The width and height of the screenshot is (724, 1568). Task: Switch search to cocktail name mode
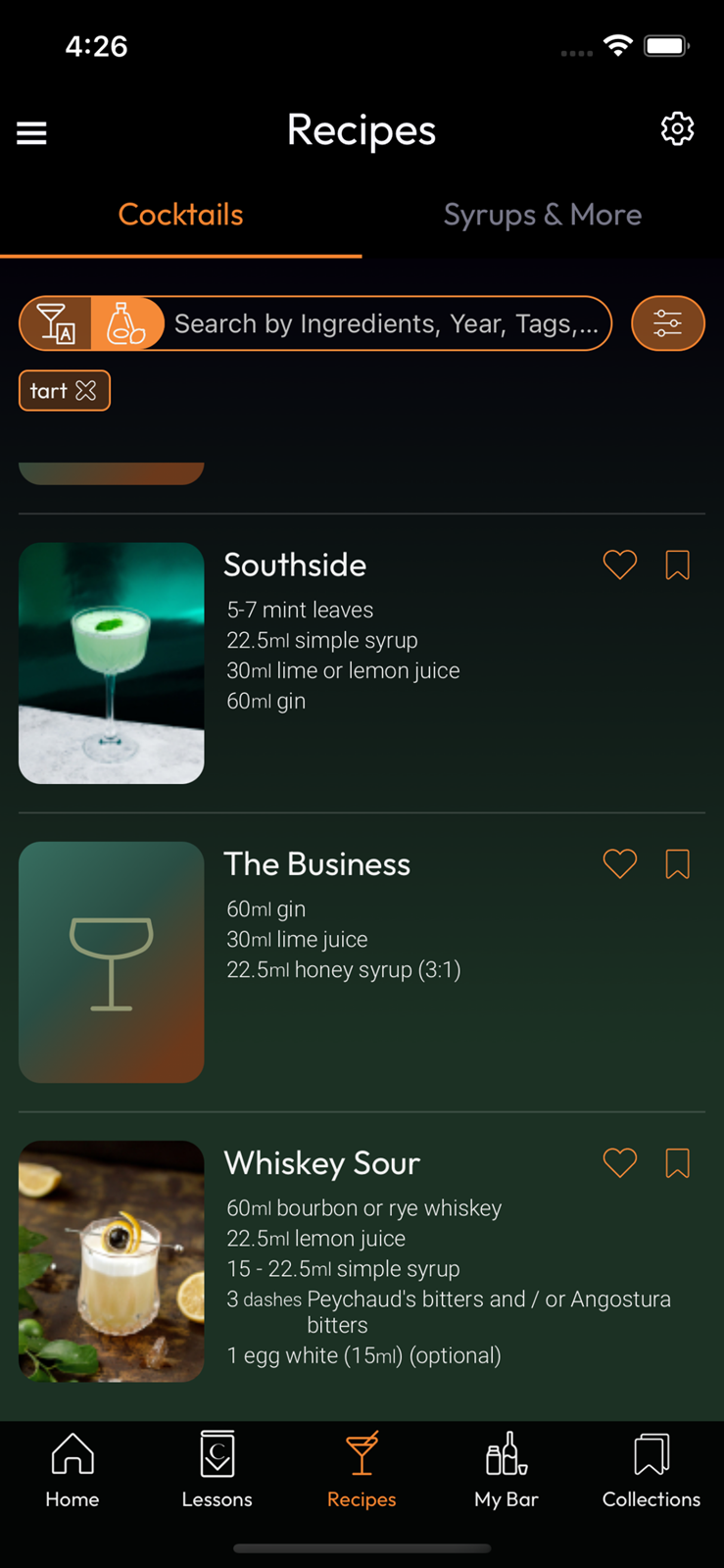(56, 323)
